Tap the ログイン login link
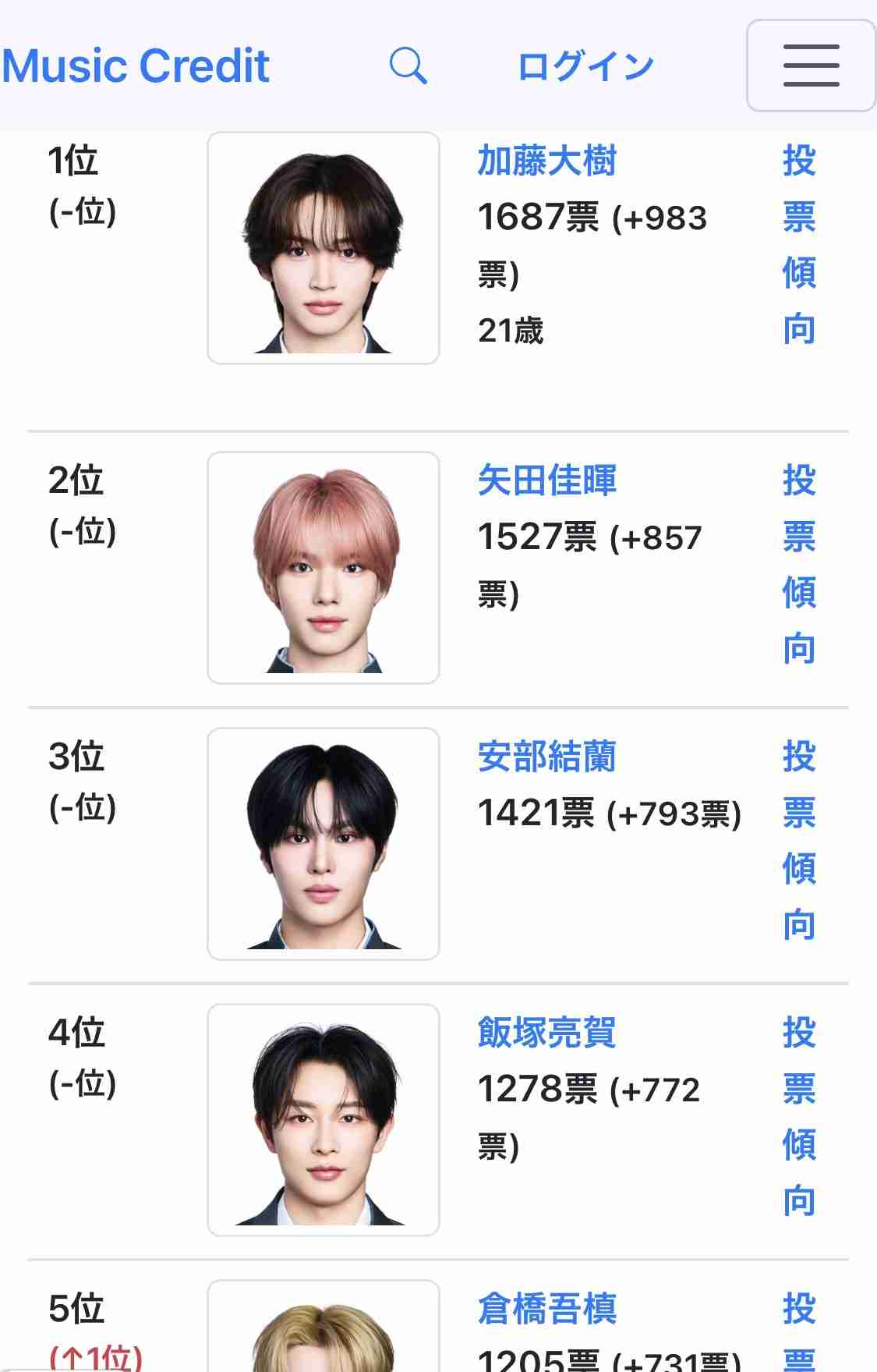The image size is (877, 1372). 585,66
